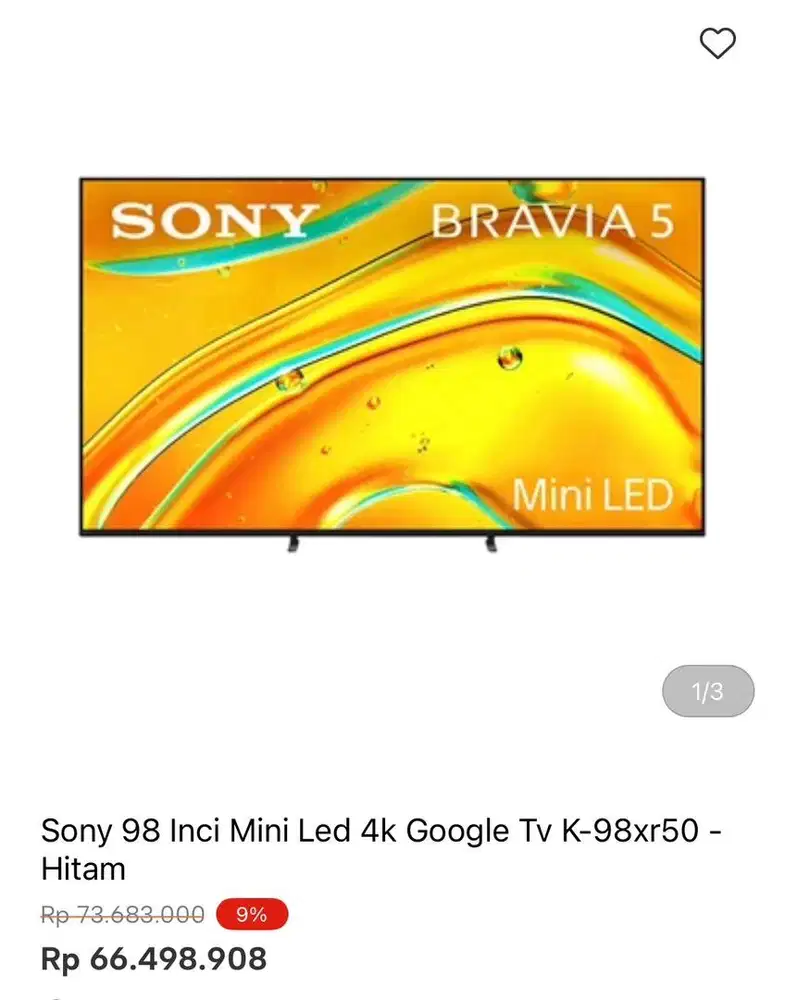Select the price Rp 66.498.908
The width and height of the screenshot is (785, 1000).
pos(153,958)
